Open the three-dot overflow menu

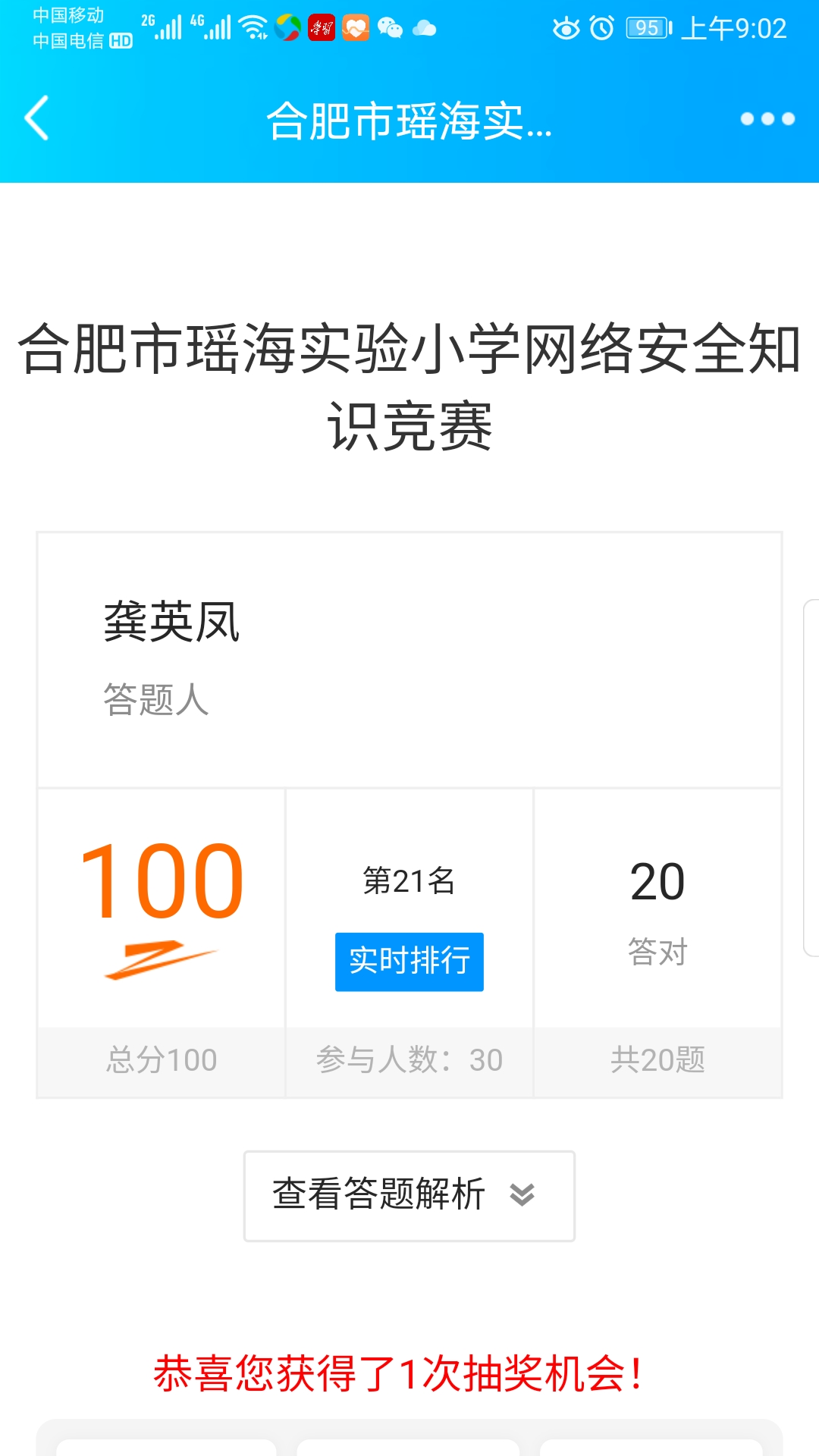(767, 119)
